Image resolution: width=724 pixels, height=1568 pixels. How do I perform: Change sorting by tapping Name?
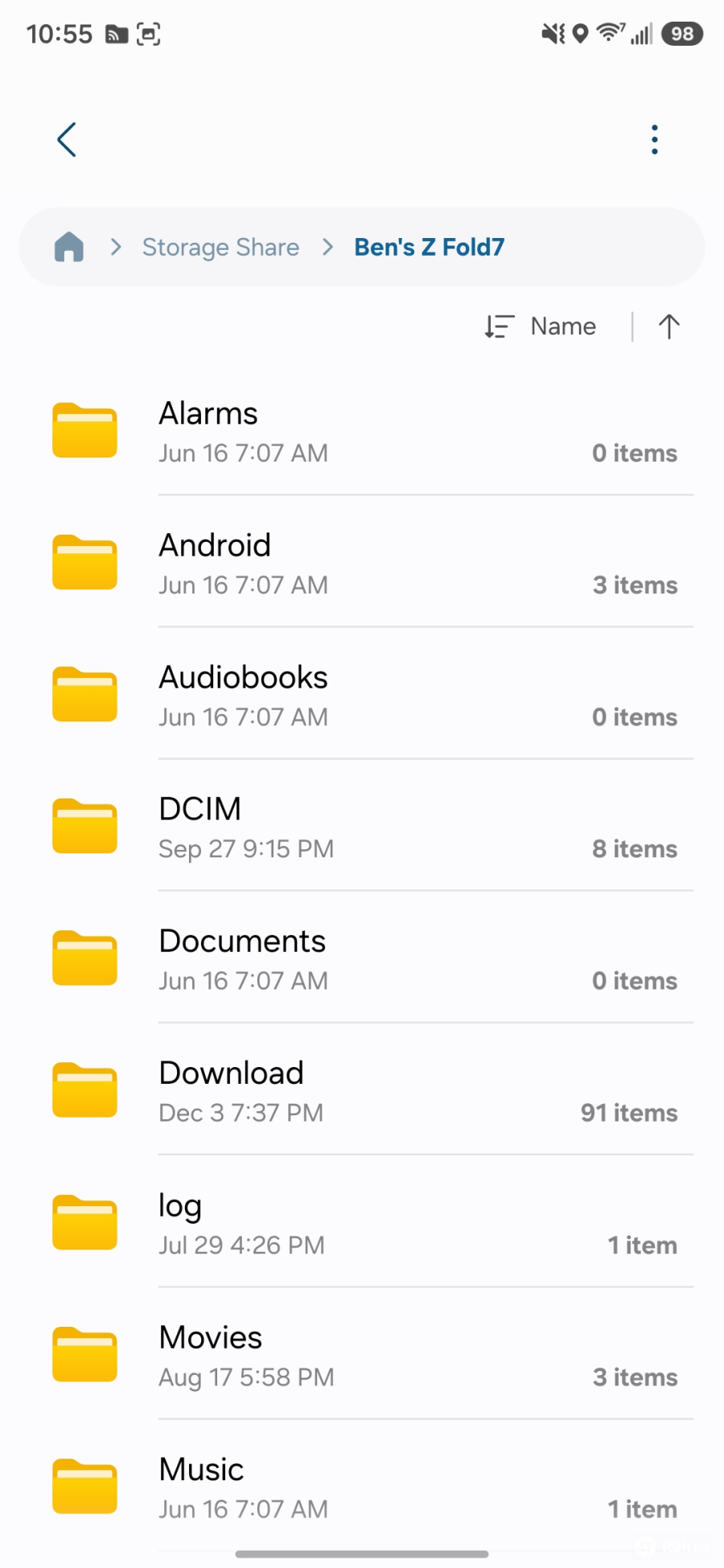[x=541, y=326]
